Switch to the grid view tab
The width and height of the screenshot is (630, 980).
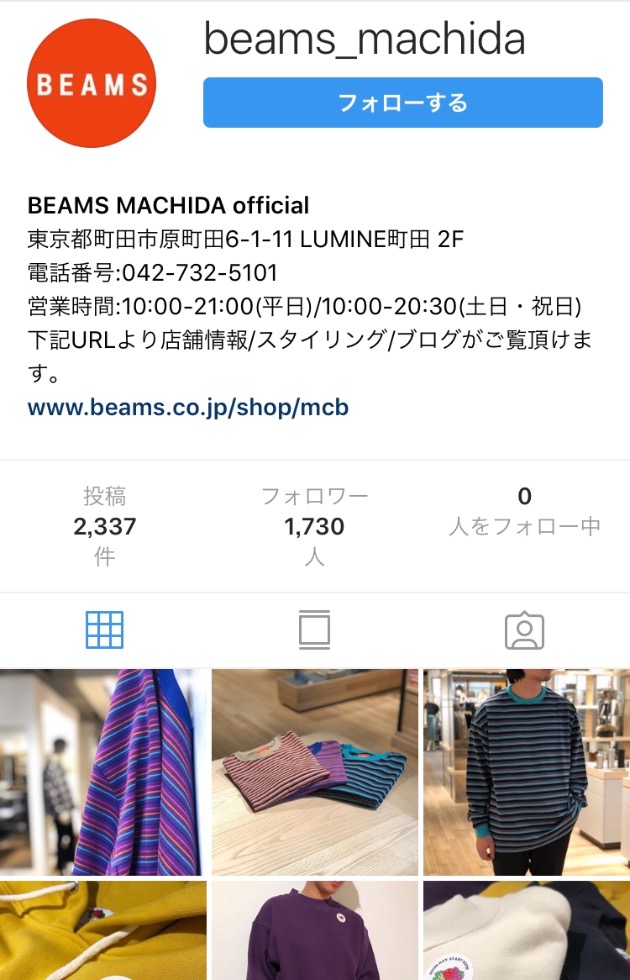[104, 630]
